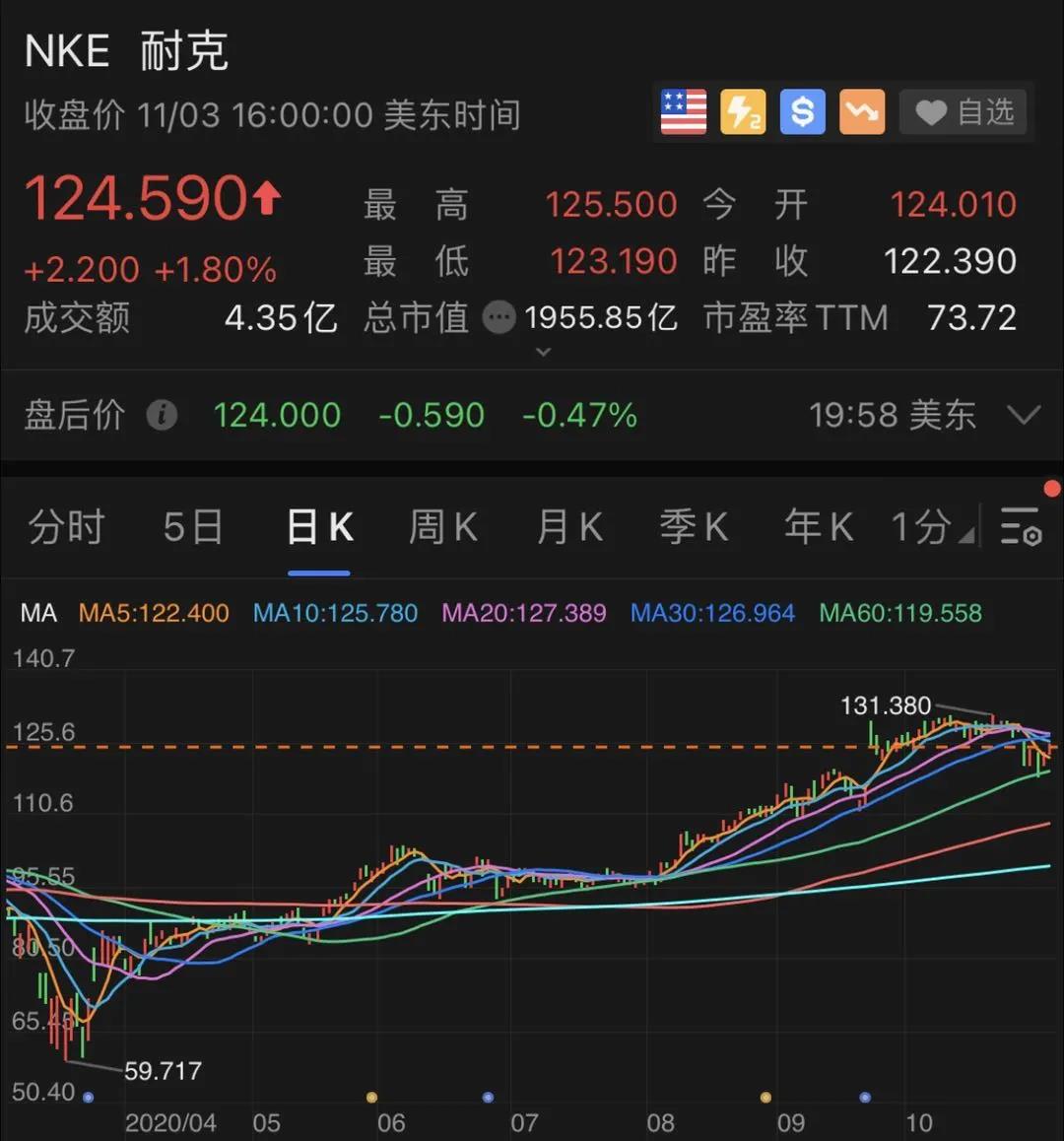
Task: Switch to 季K chart tab
Action: click(x=694, y=527)
